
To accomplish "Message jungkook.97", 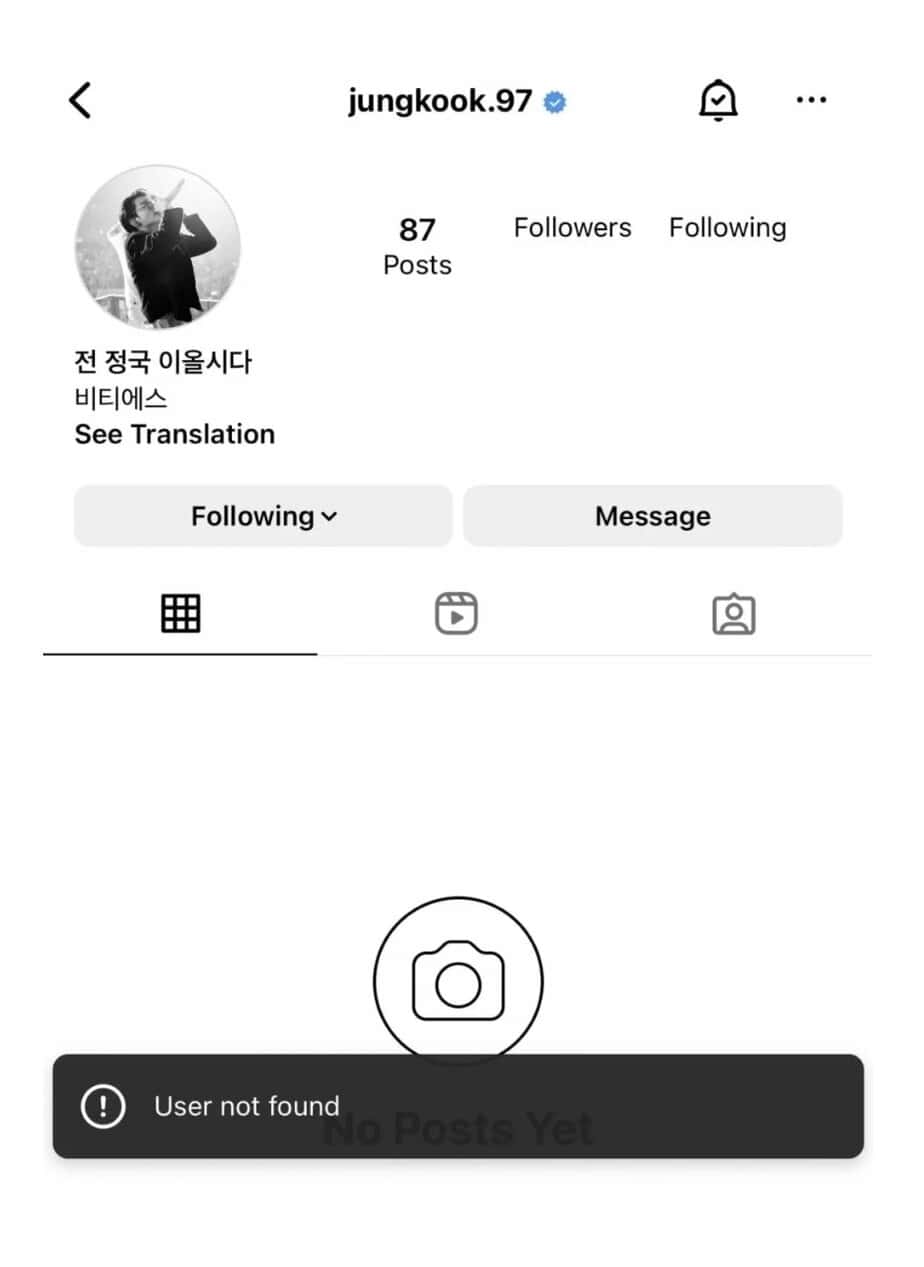I will (x=652, y=516).
